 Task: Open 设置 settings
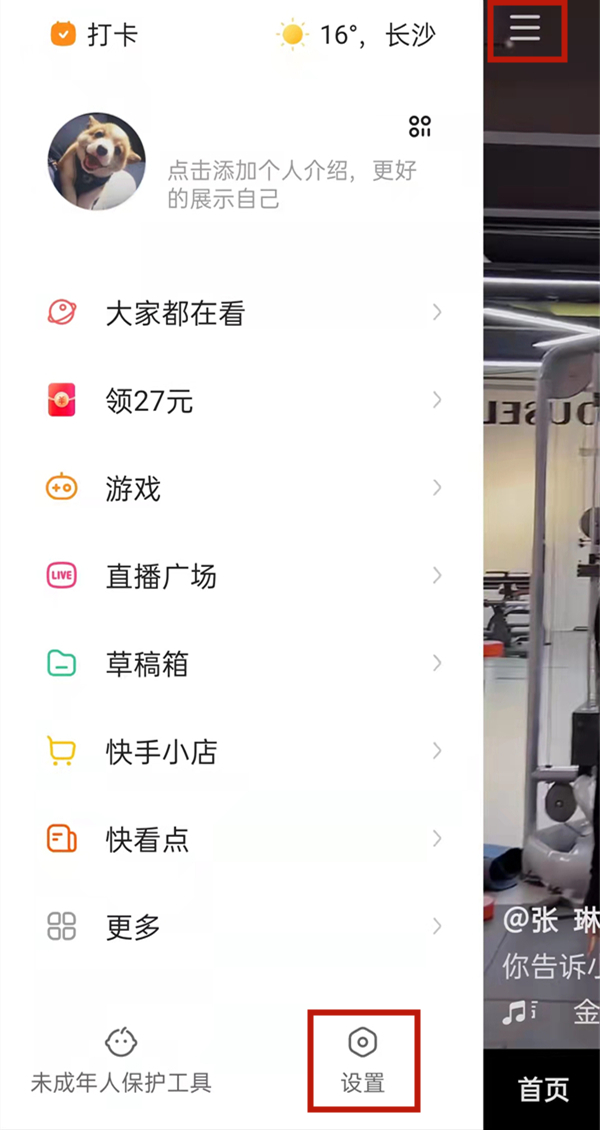tap(362, 1060)
